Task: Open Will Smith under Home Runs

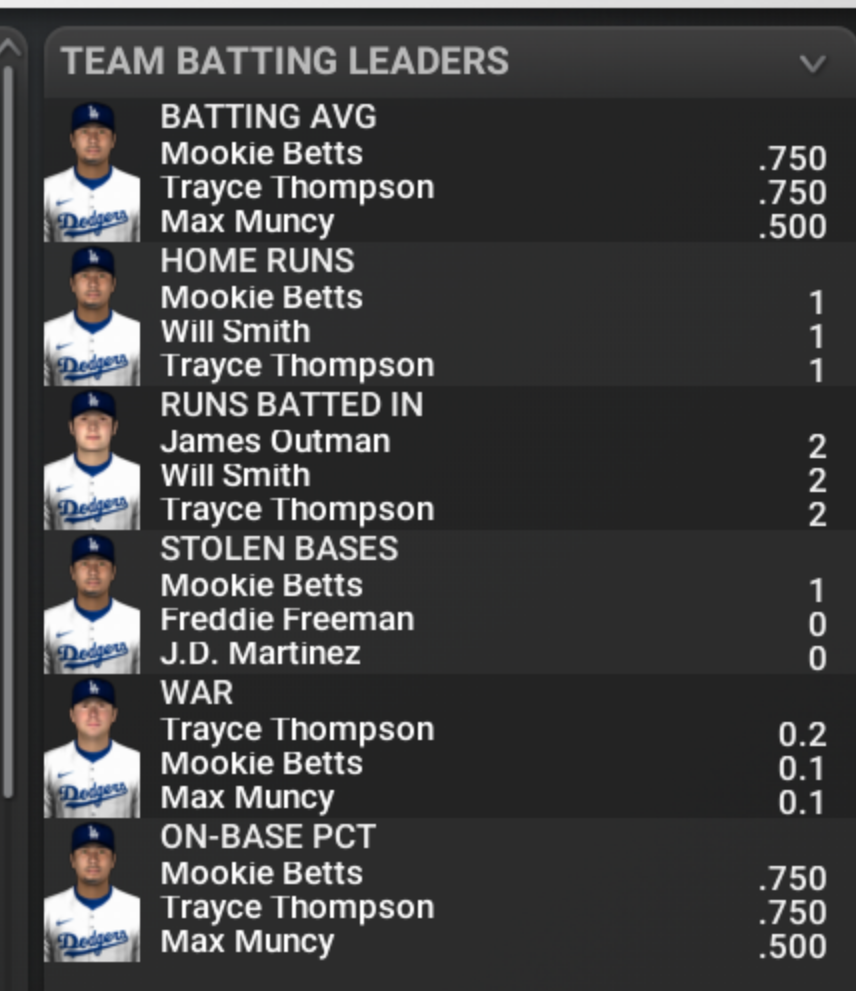Action: click(x=235, y=332)
